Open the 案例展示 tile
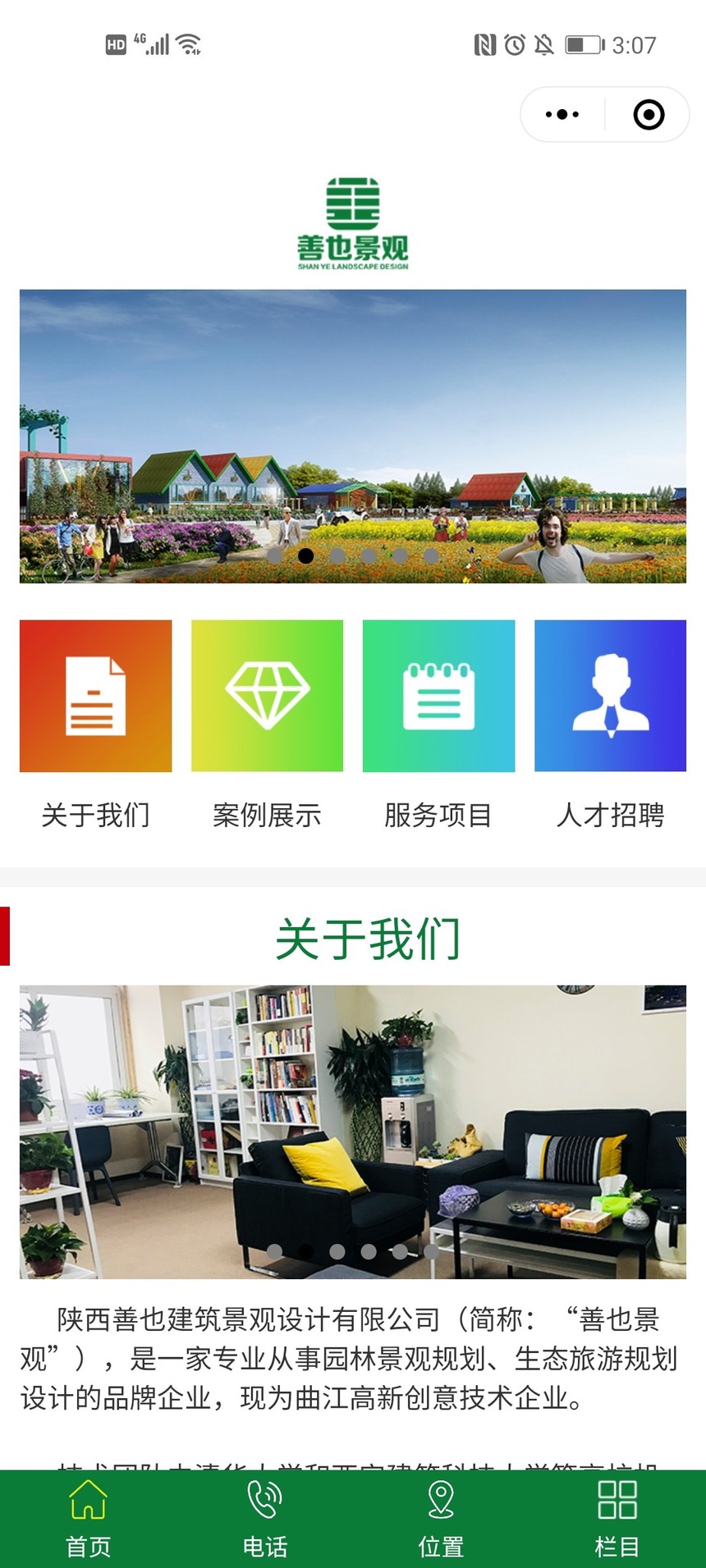The height and width of the screenshot is (1568, 706). point(267,725)
